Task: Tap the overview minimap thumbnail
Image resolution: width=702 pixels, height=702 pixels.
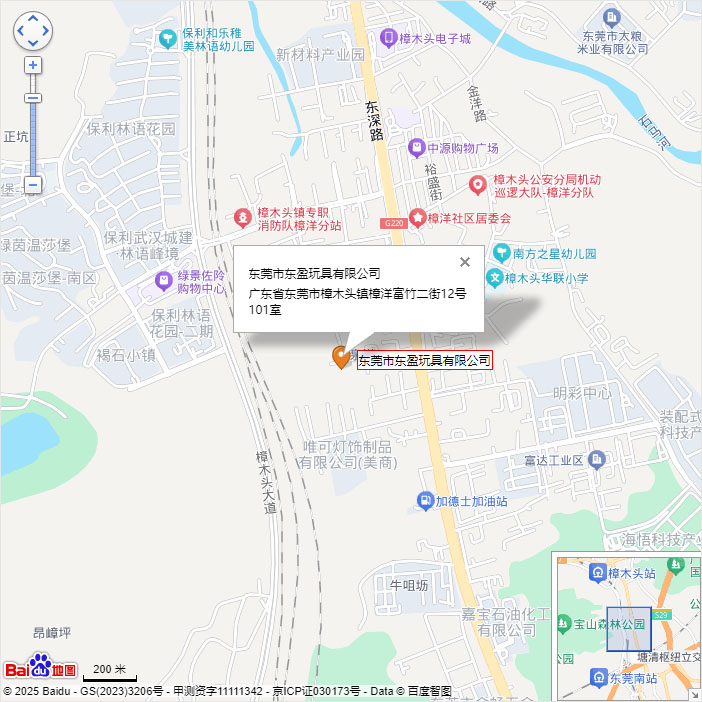Action: coord(627,625)
